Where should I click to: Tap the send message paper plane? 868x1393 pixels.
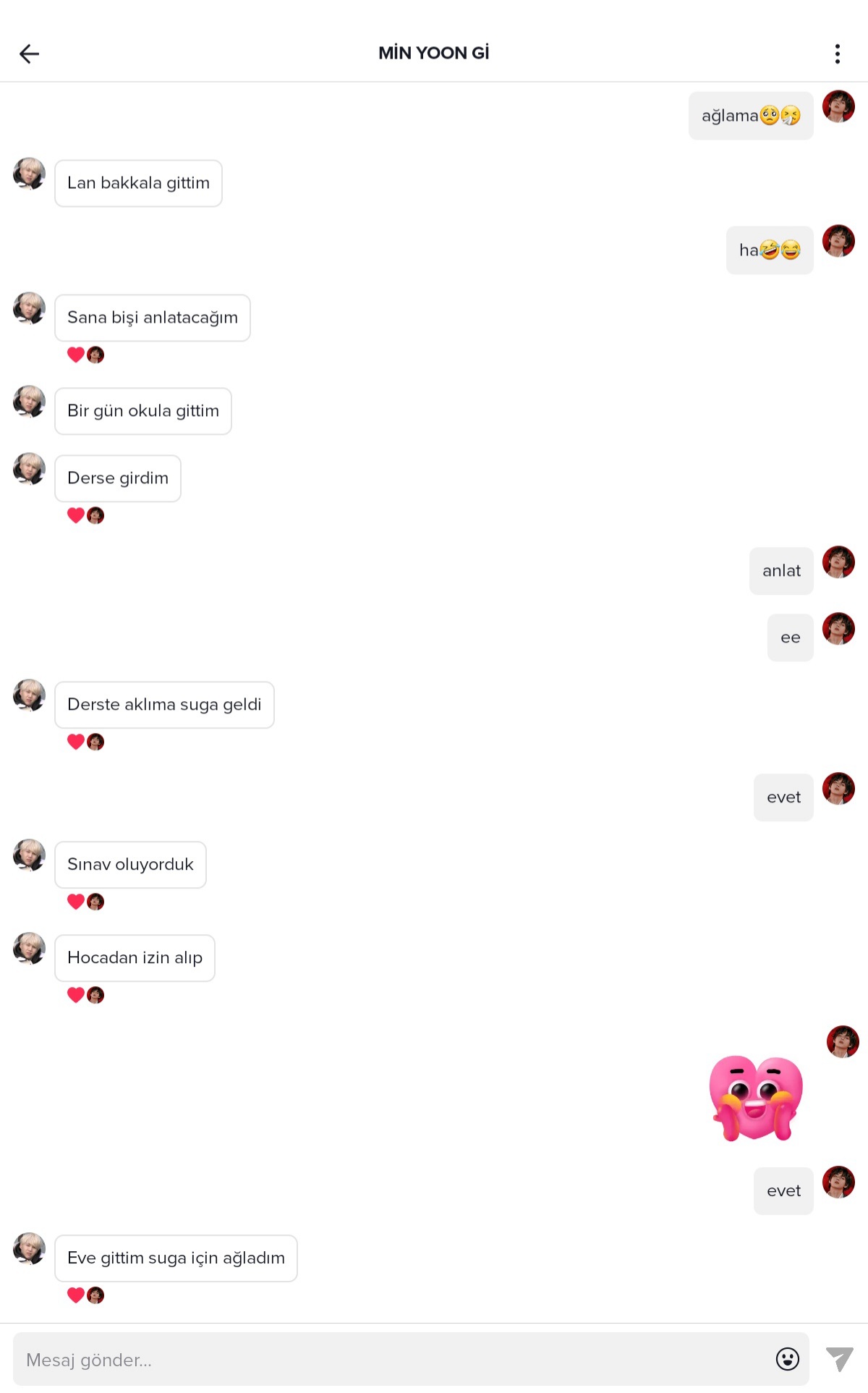[x=839, y=1359]
